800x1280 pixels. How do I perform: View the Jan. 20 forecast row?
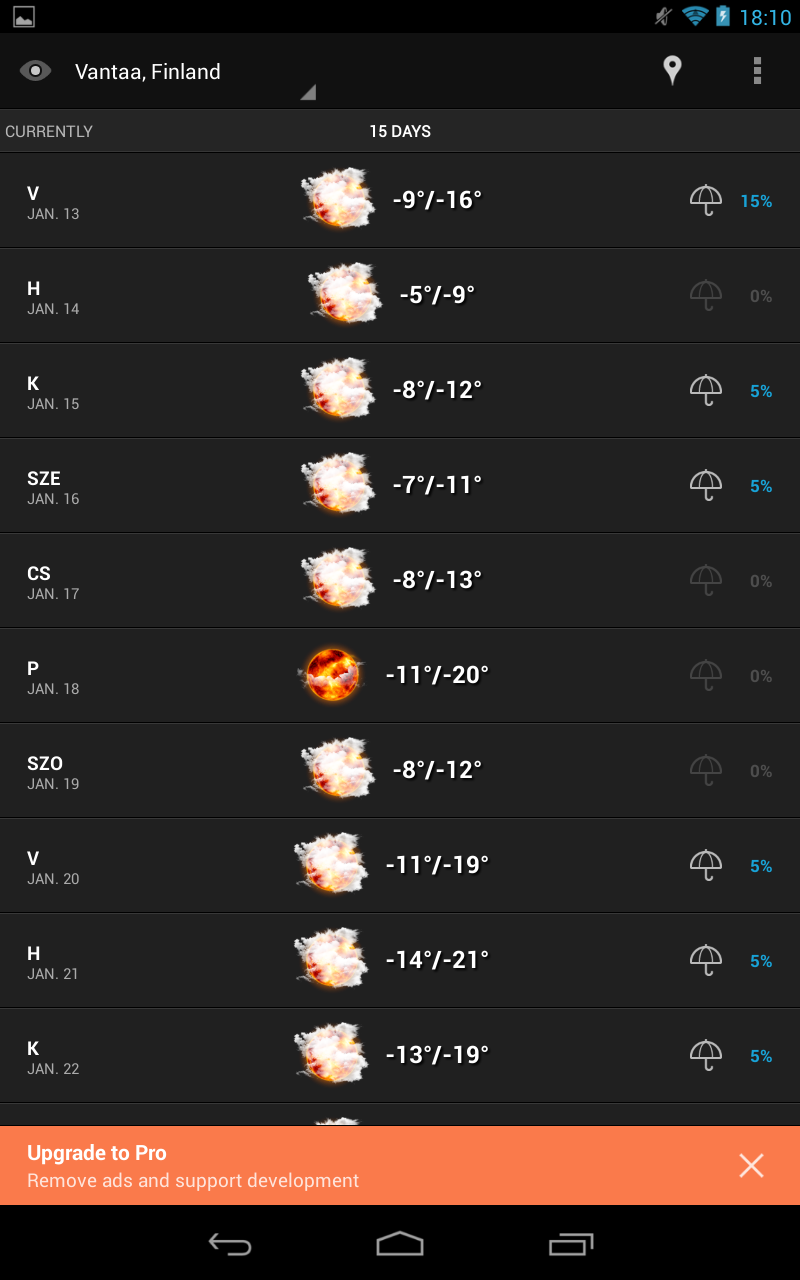400,865
